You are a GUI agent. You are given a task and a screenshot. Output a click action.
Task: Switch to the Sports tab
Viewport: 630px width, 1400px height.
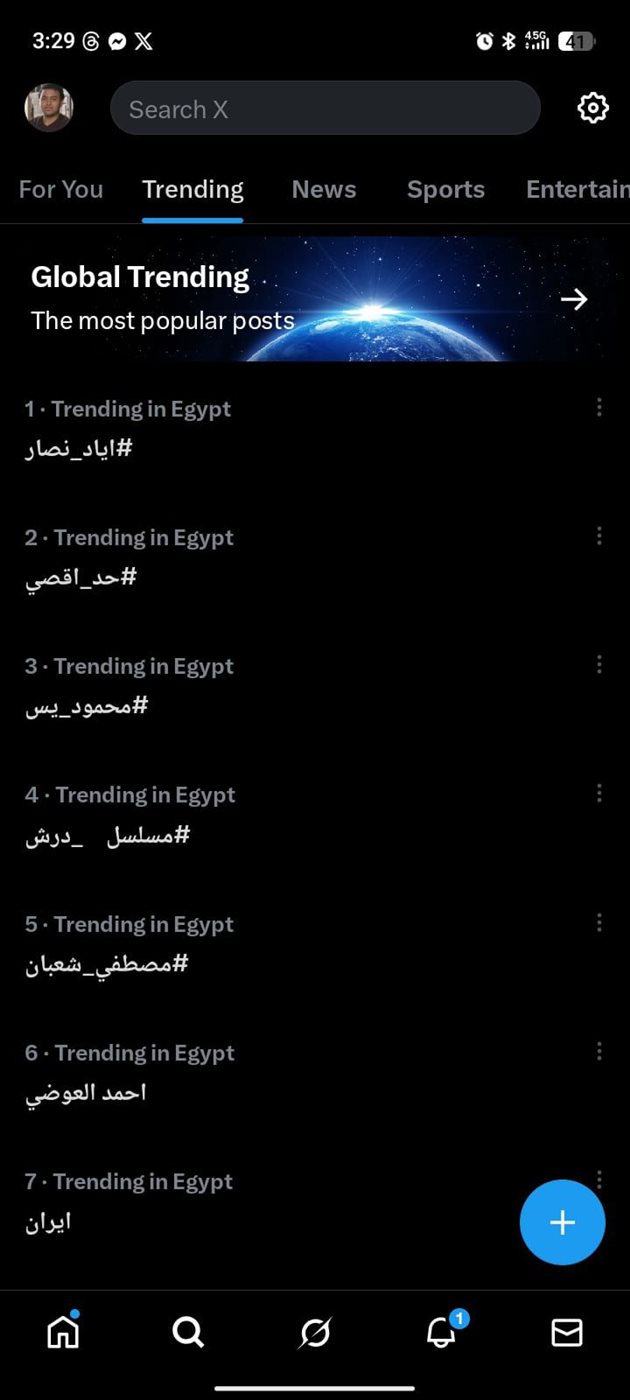coord(445,190)
